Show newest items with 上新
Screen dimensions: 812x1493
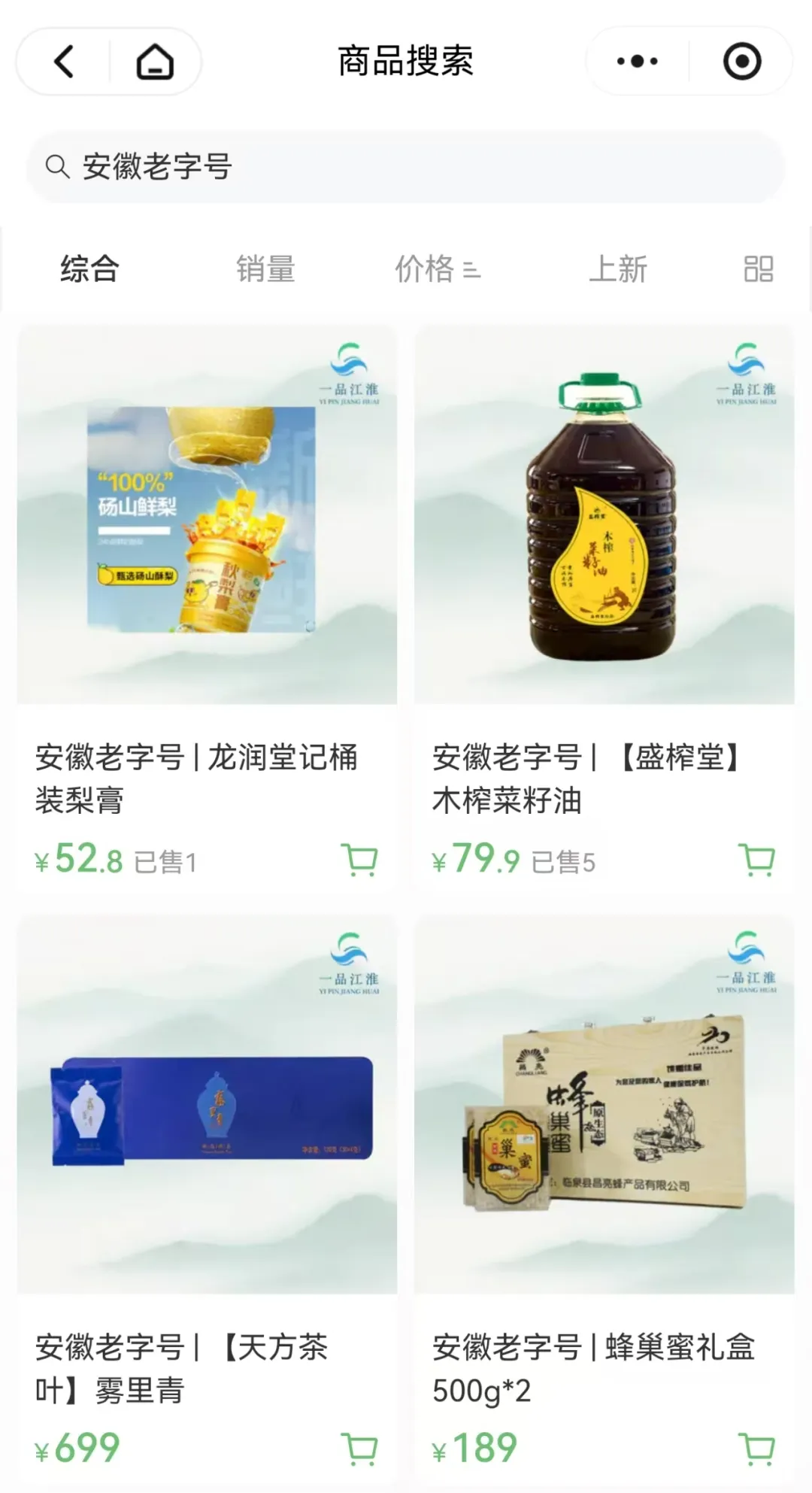(617, 269)
